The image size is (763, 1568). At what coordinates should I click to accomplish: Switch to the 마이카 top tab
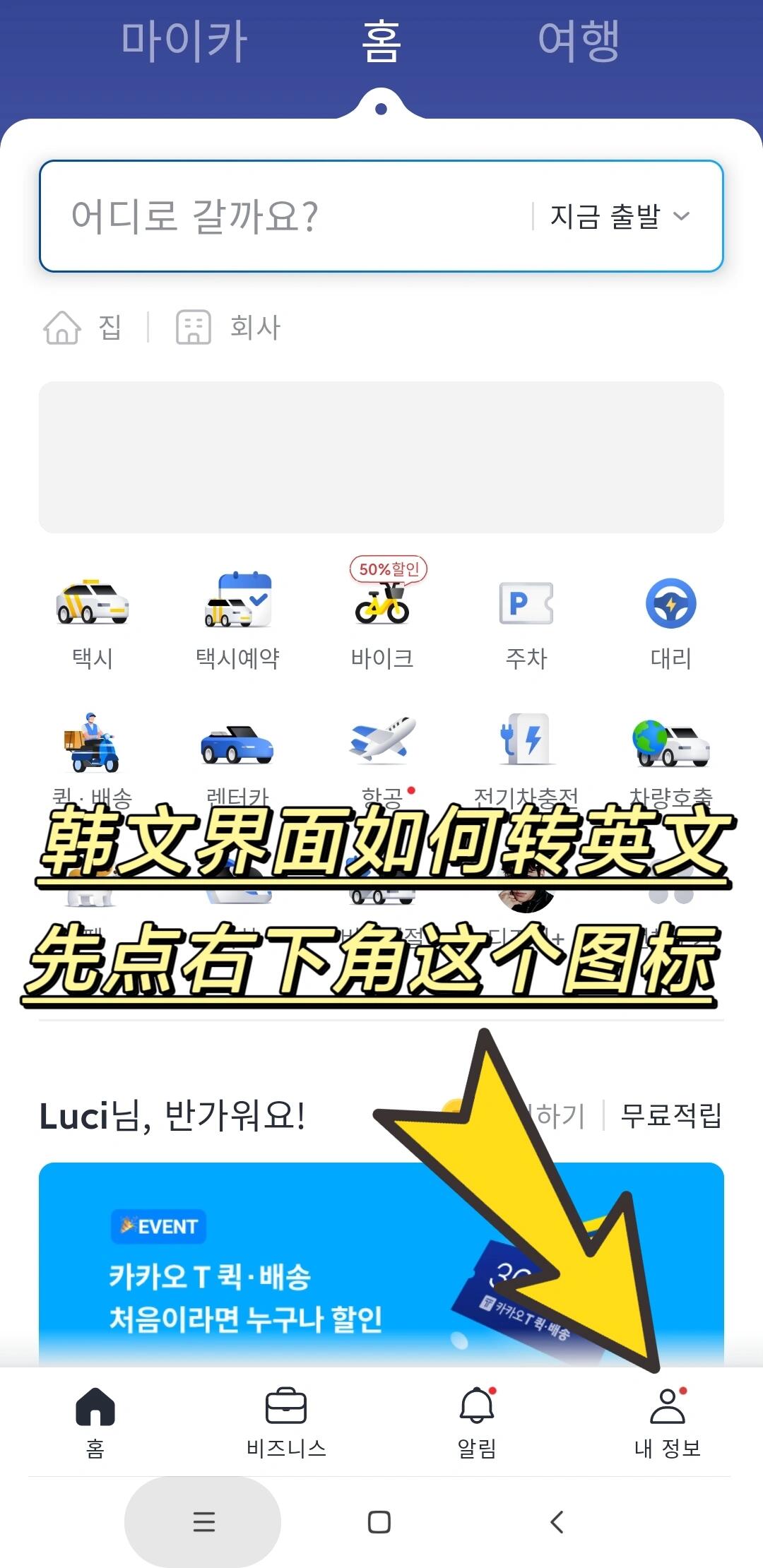pos(184,41)
